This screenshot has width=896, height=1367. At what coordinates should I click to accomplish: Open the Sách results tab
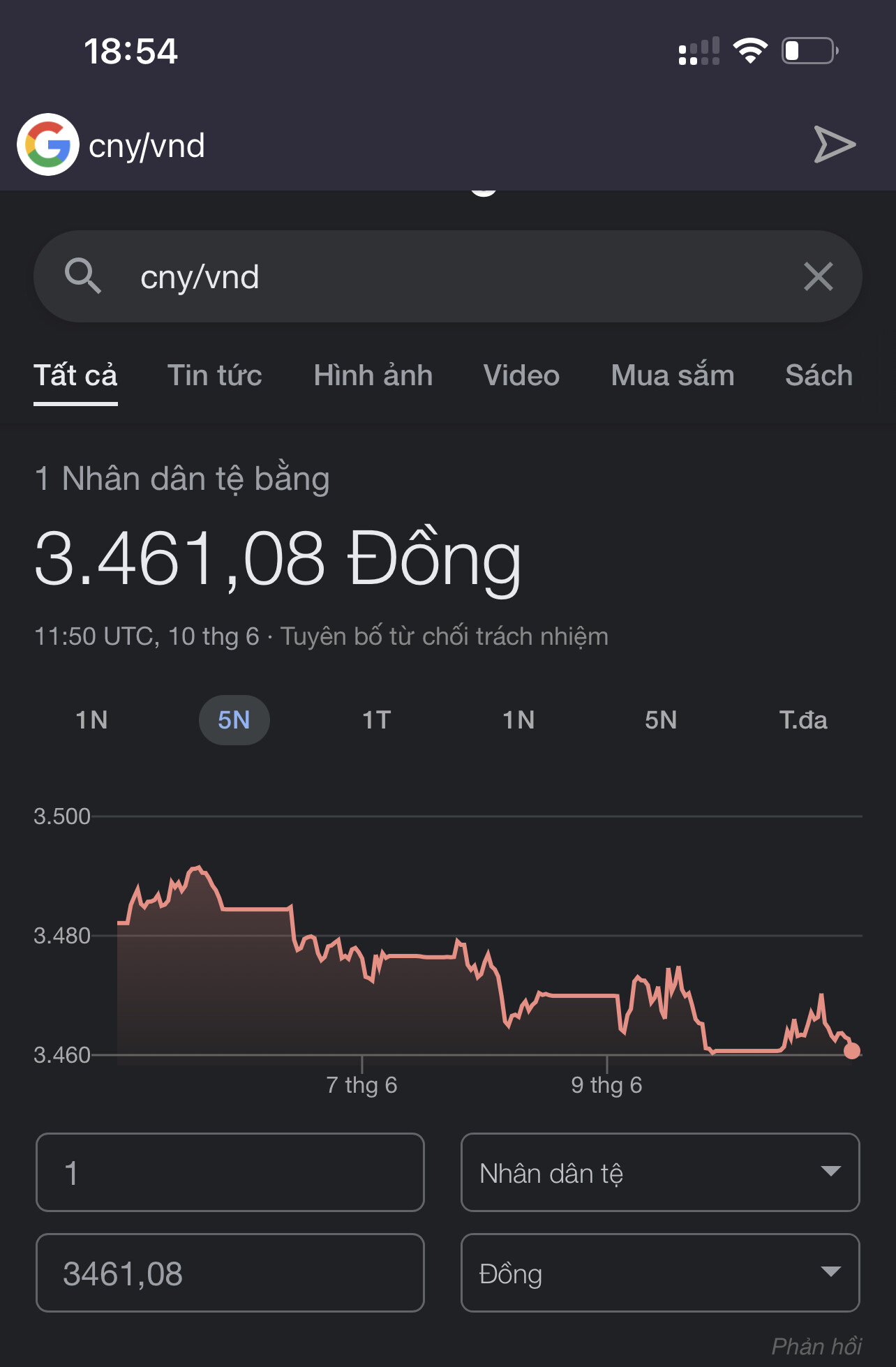pos(818,375)
